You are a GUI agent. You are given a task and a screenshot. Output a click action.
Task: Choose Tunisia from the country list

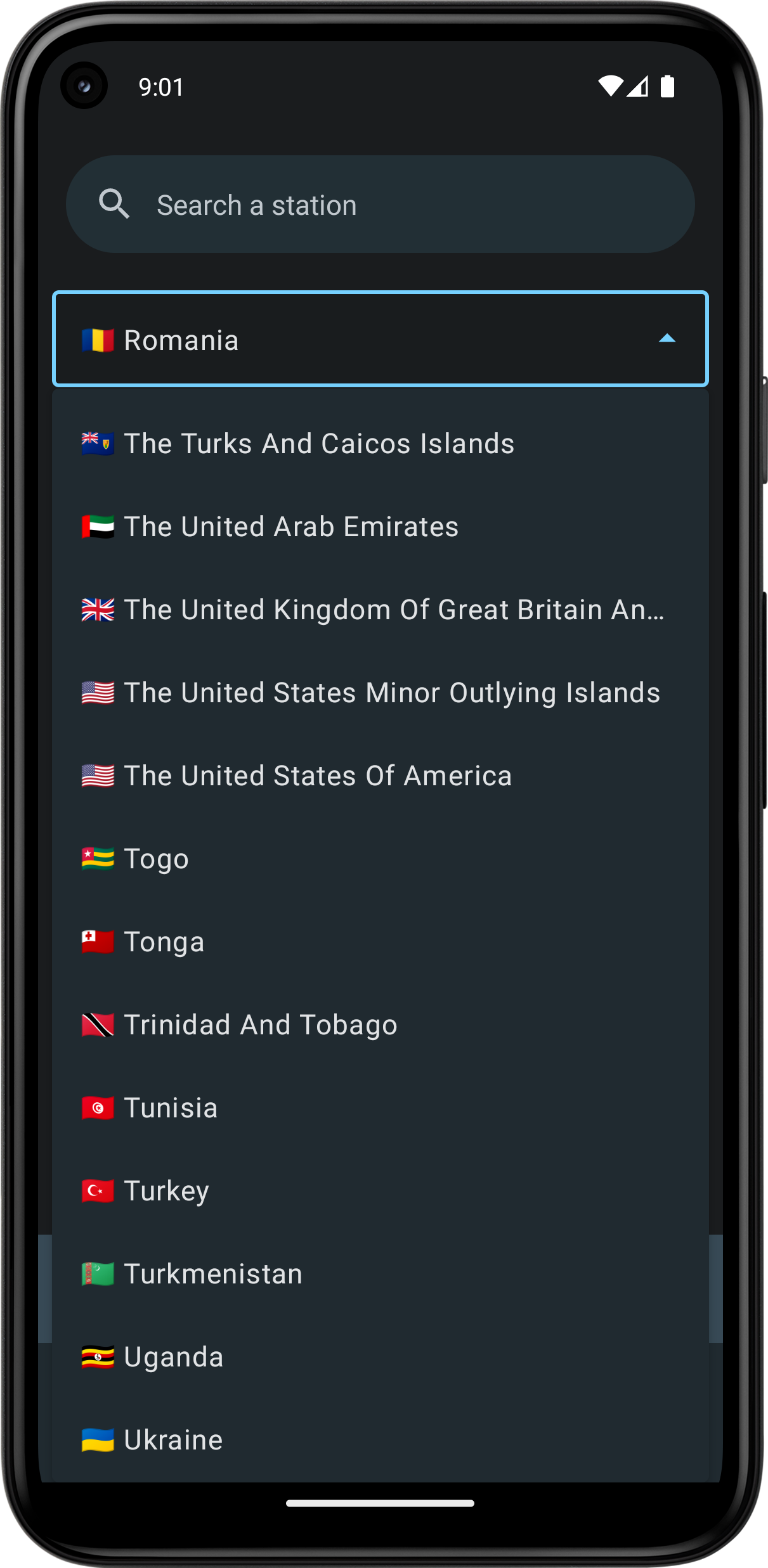click(381, 1108)
